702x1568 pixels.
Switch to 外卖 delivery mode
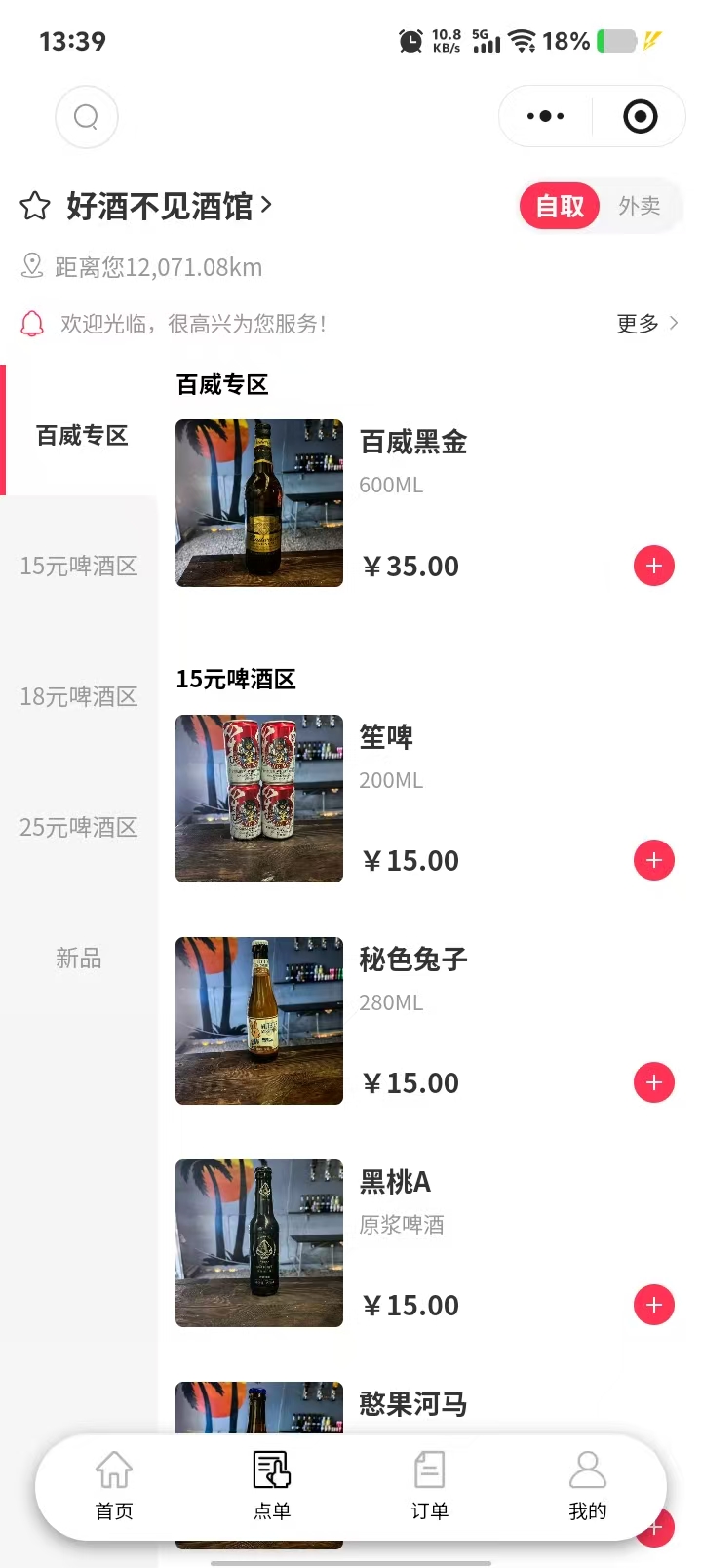point(640,206)
